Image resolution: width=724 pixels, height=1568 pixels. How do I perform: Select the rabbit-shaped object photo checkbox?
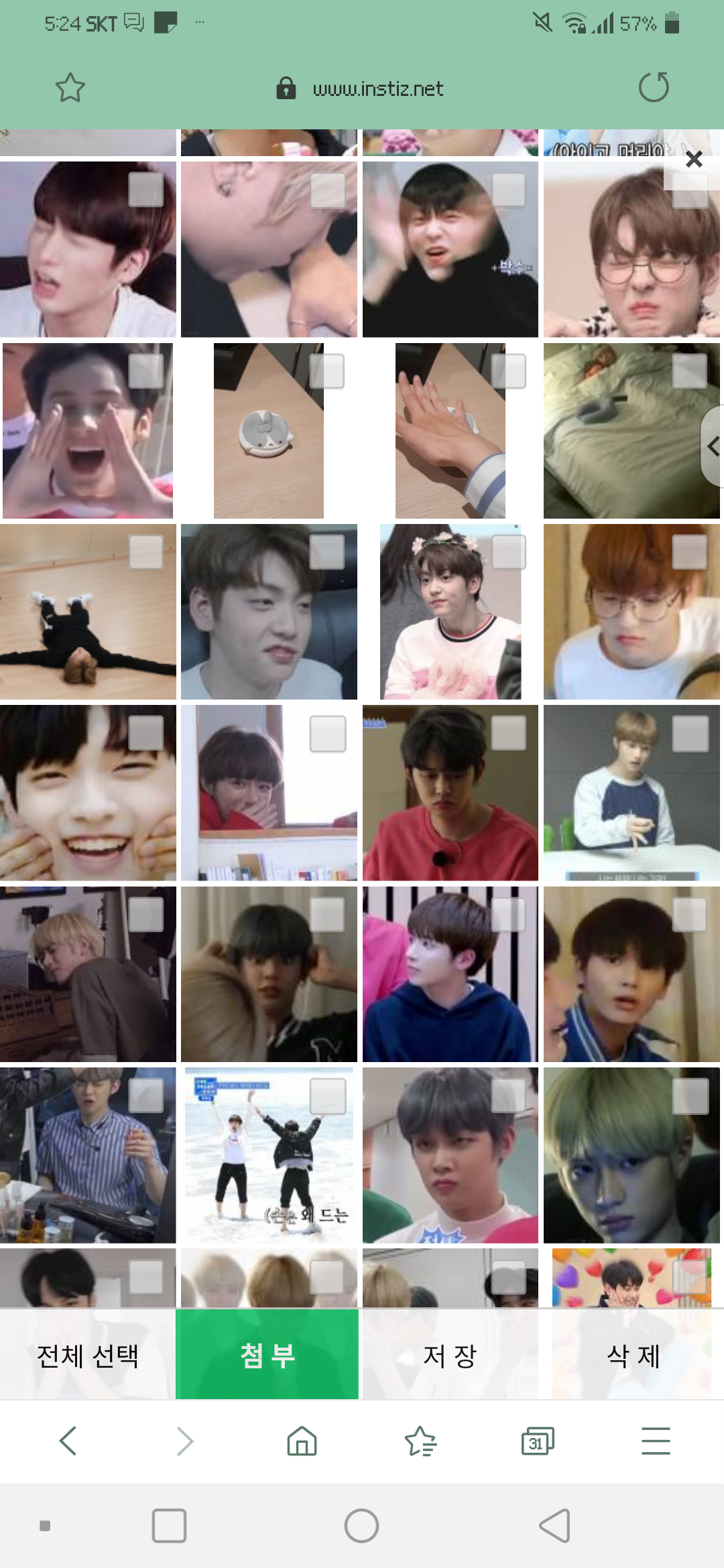click(327, 371)
